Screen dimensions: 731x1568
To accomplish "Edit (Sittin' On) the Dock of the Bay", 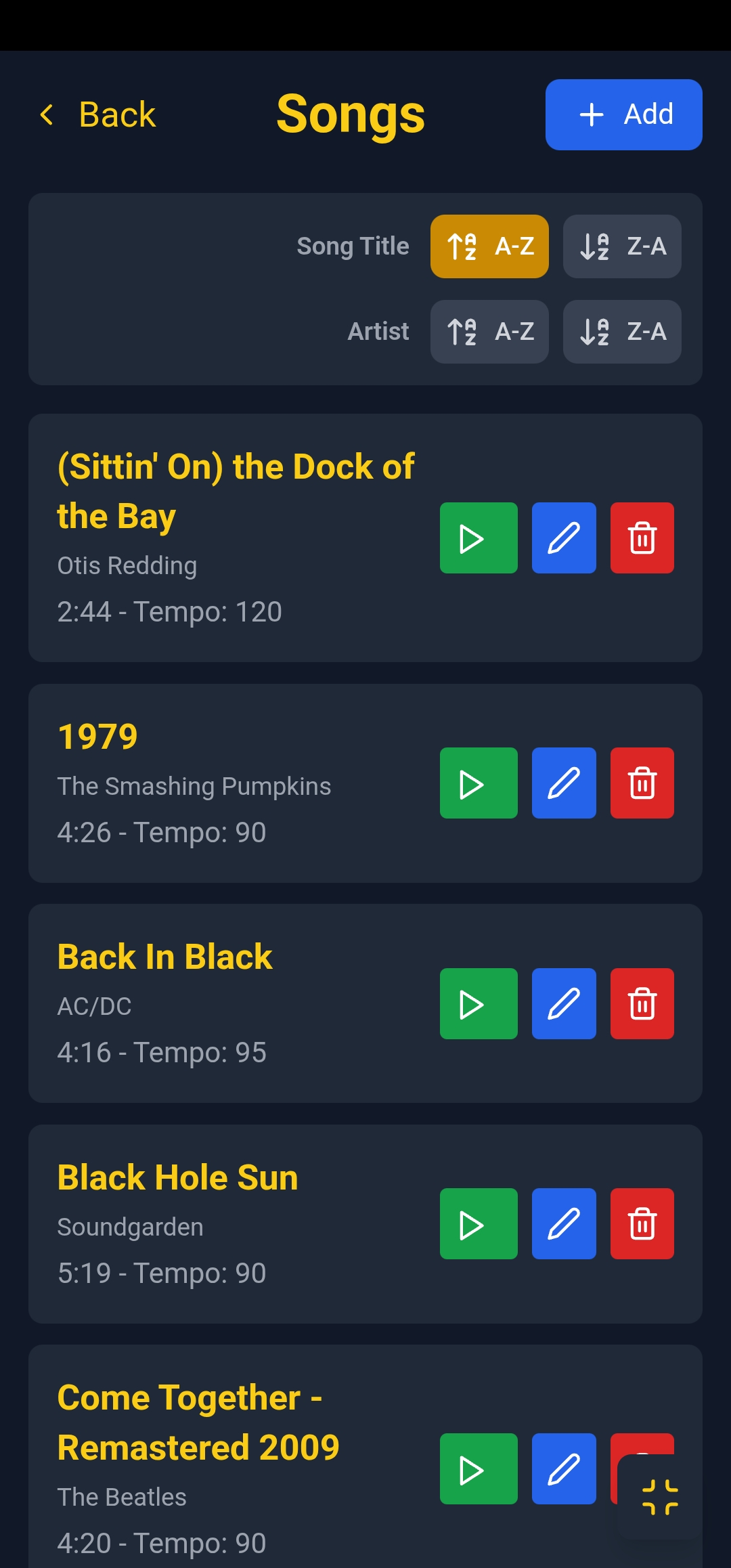I will point(564,538).
